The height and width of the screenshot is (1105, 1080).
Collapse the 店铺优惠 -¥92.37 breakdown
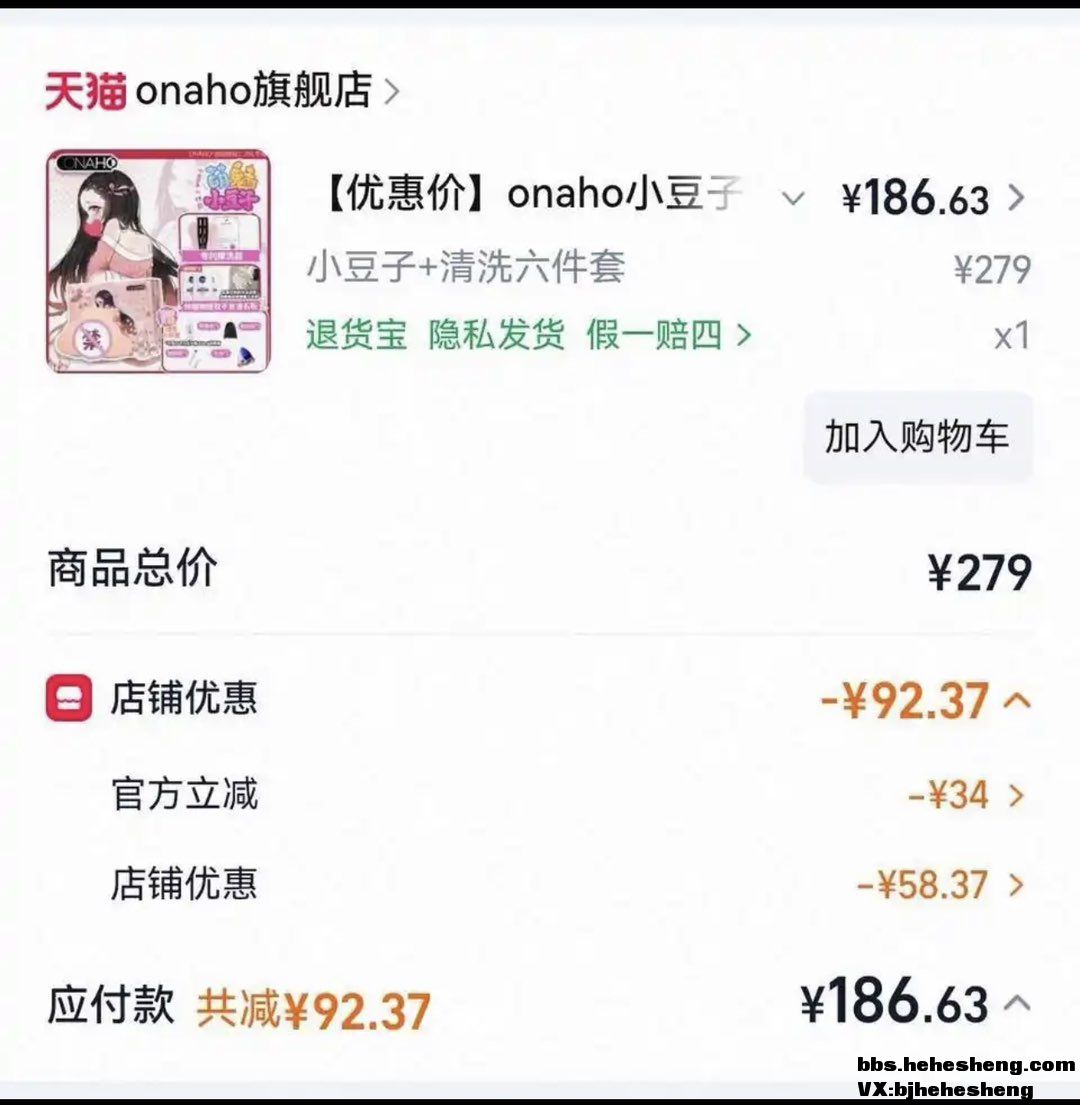coord(1016,700)
